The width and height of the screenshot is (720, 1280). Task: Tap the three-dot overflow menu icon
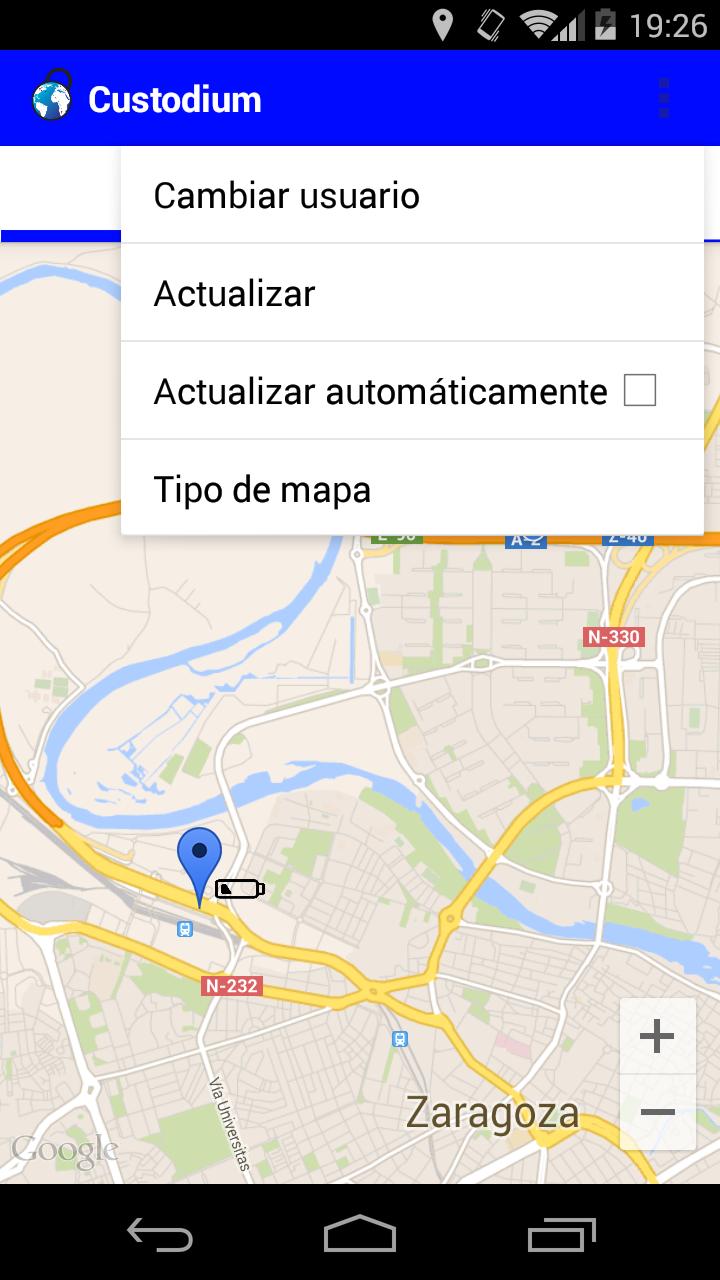point(664,98)
